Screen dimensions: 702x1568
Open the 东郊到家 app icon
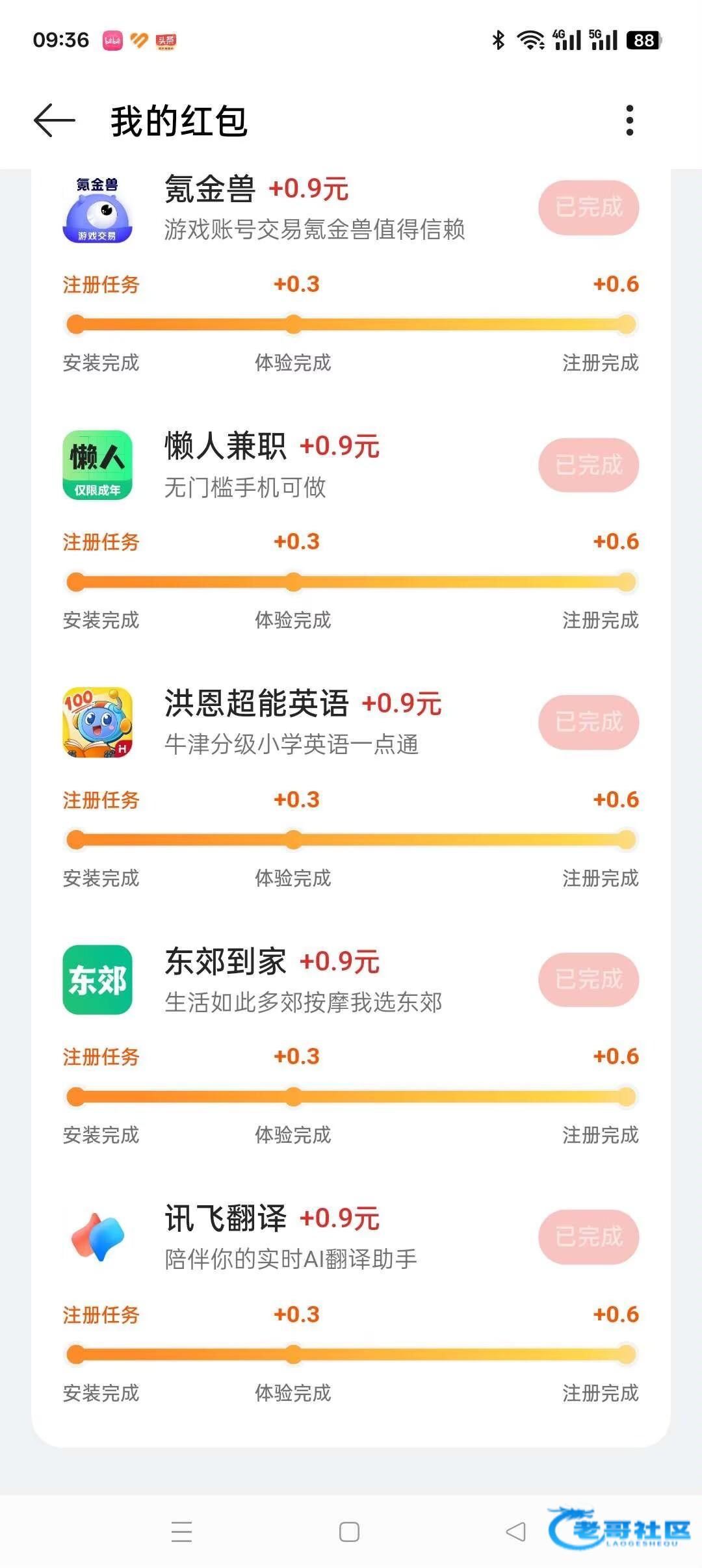pos(97,980)
